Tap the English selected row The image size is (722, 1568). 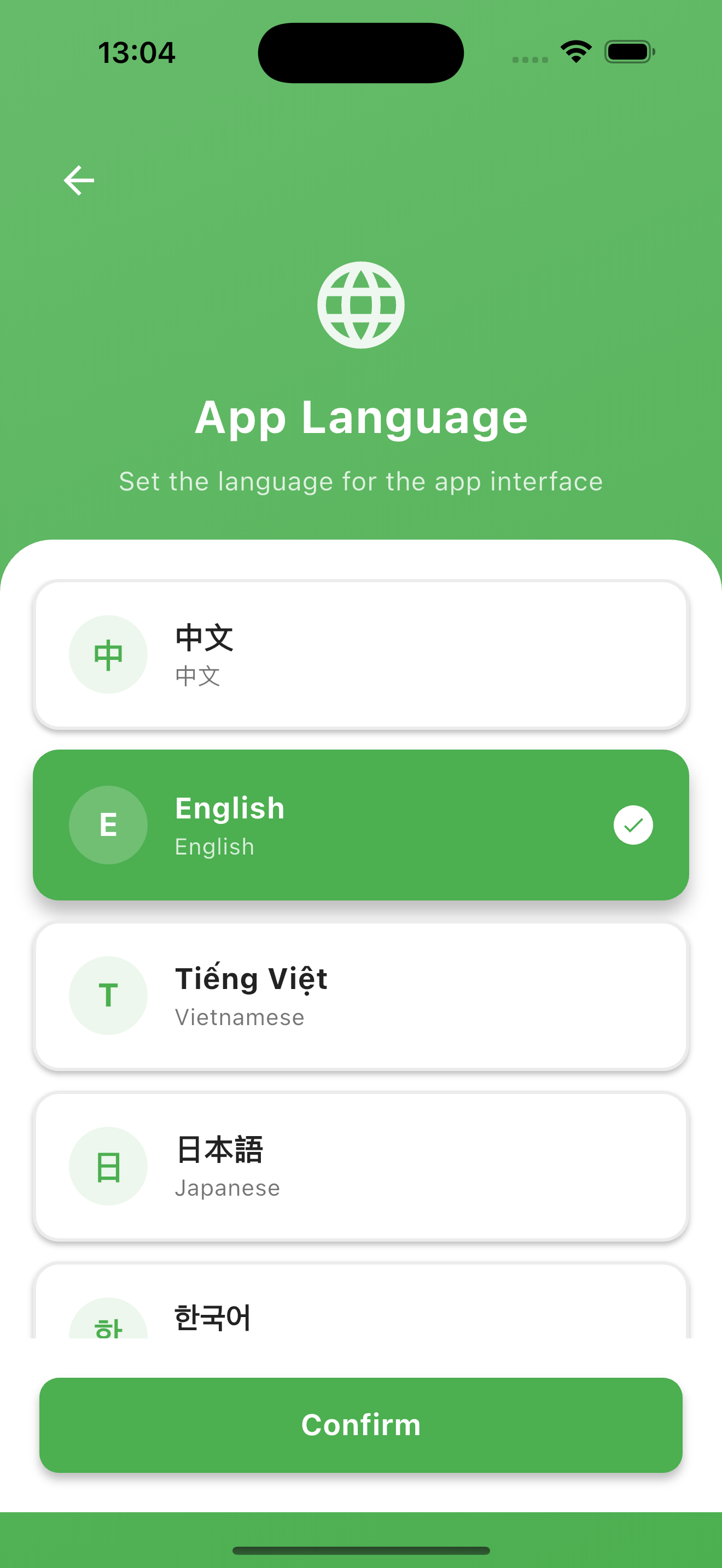coord(361,825)
